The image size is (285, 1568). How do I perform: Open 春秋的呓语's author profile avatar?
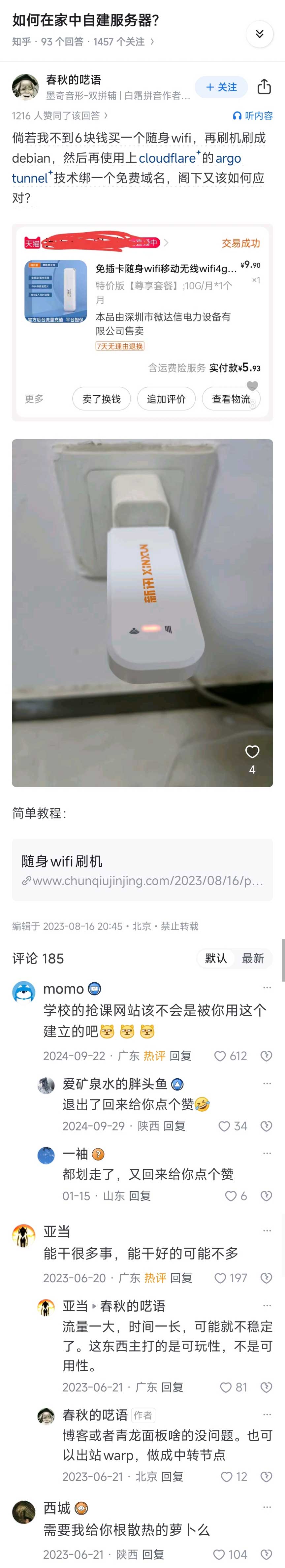pos(26,87)
